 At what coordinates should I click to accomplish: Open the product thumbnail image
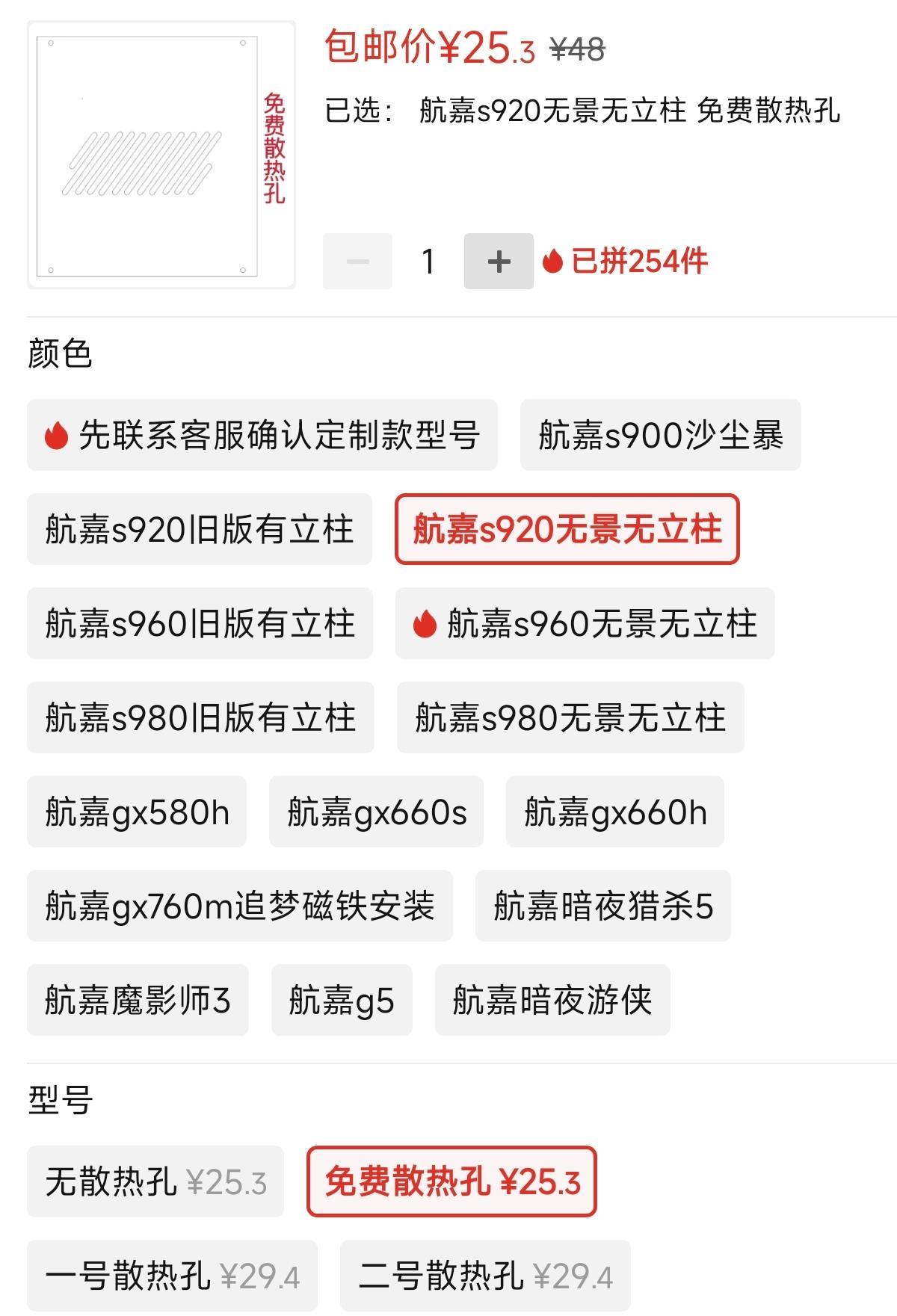(x=161, y=155)
